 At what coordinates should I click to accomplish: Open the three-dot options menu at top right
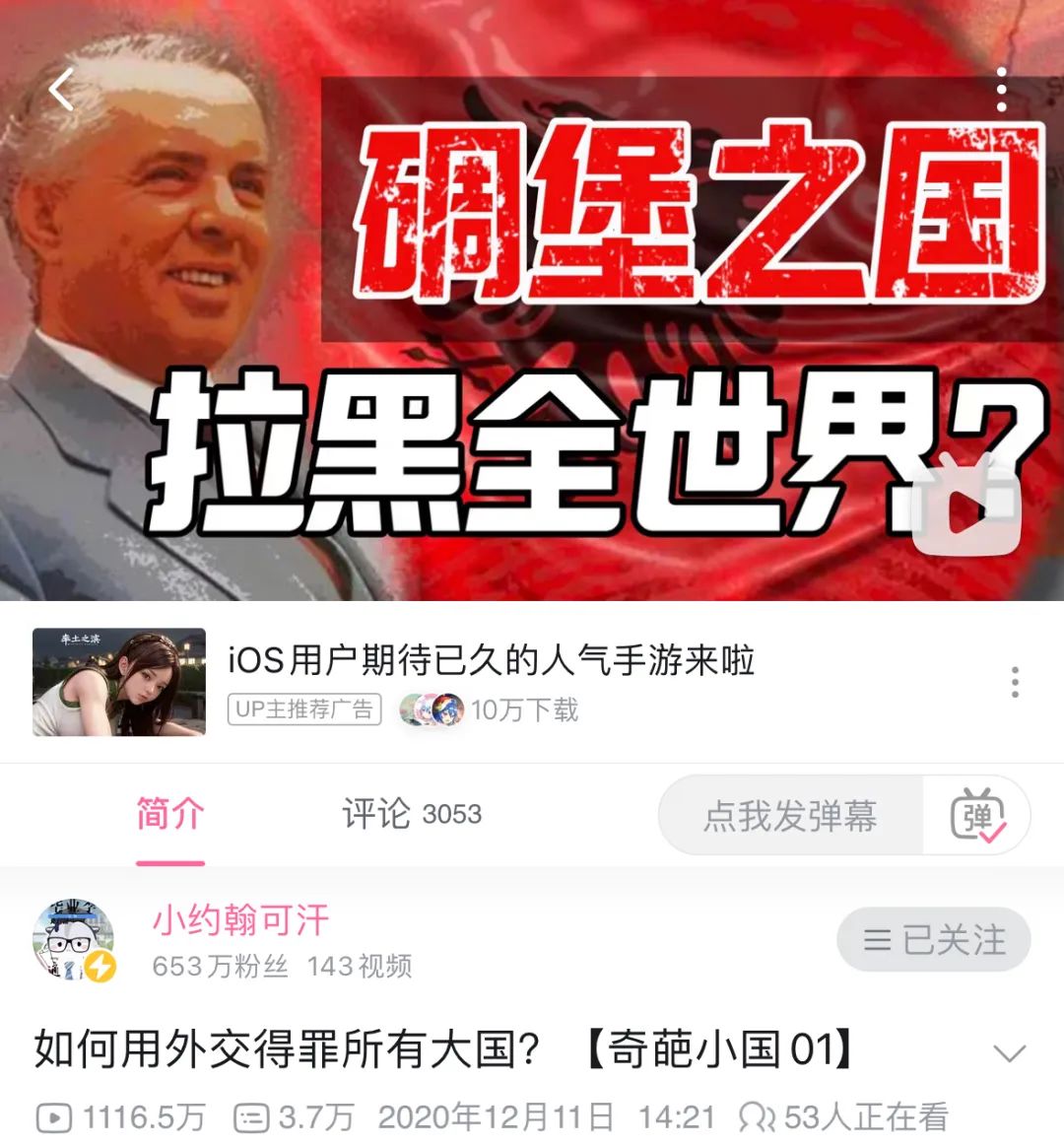(x=1003, y=90)
